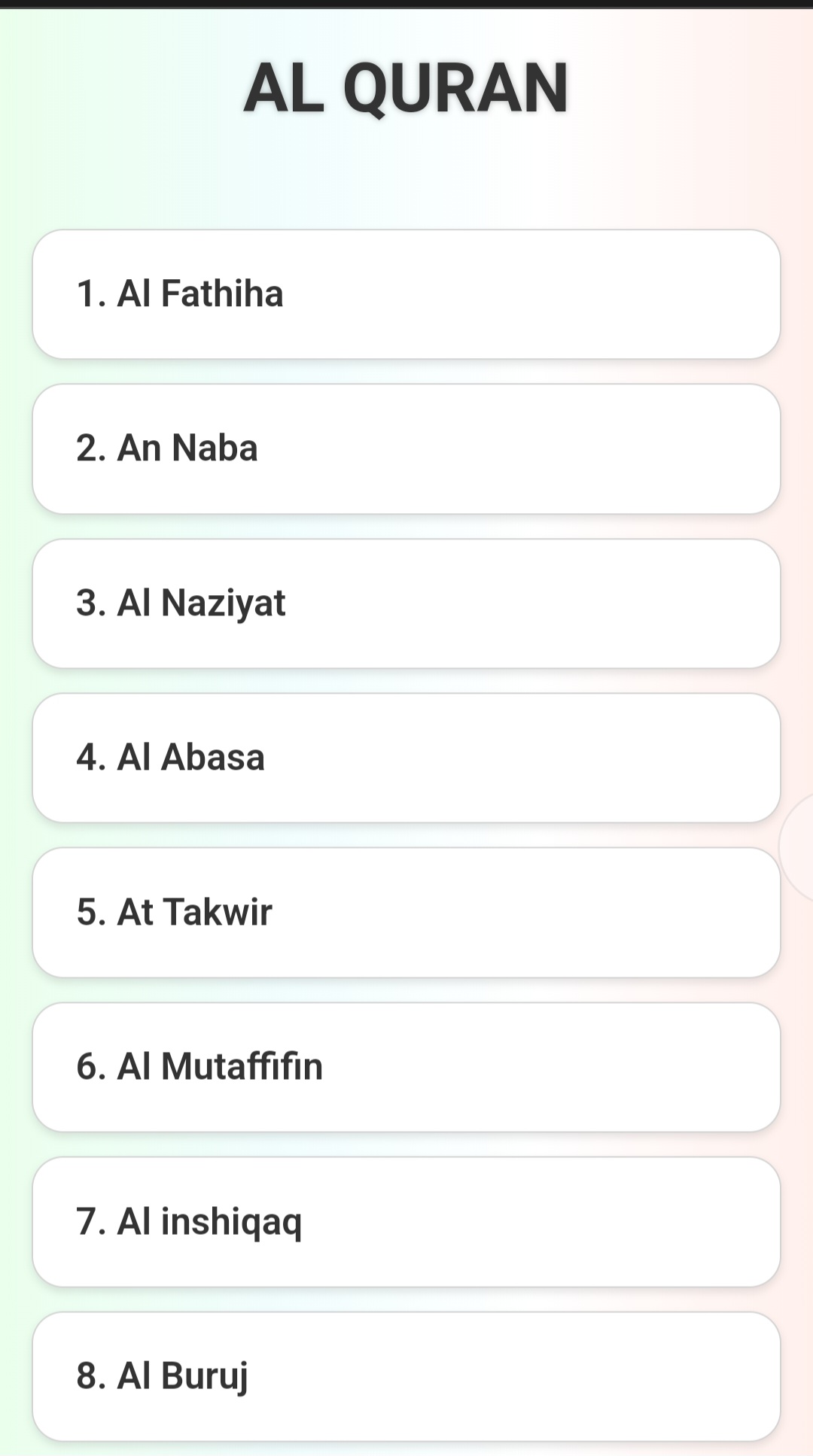The width and height of the screenshot is (813, 1456).
Task: Click the number 6 on Mutaffifin card
Action: [87, 1066]
